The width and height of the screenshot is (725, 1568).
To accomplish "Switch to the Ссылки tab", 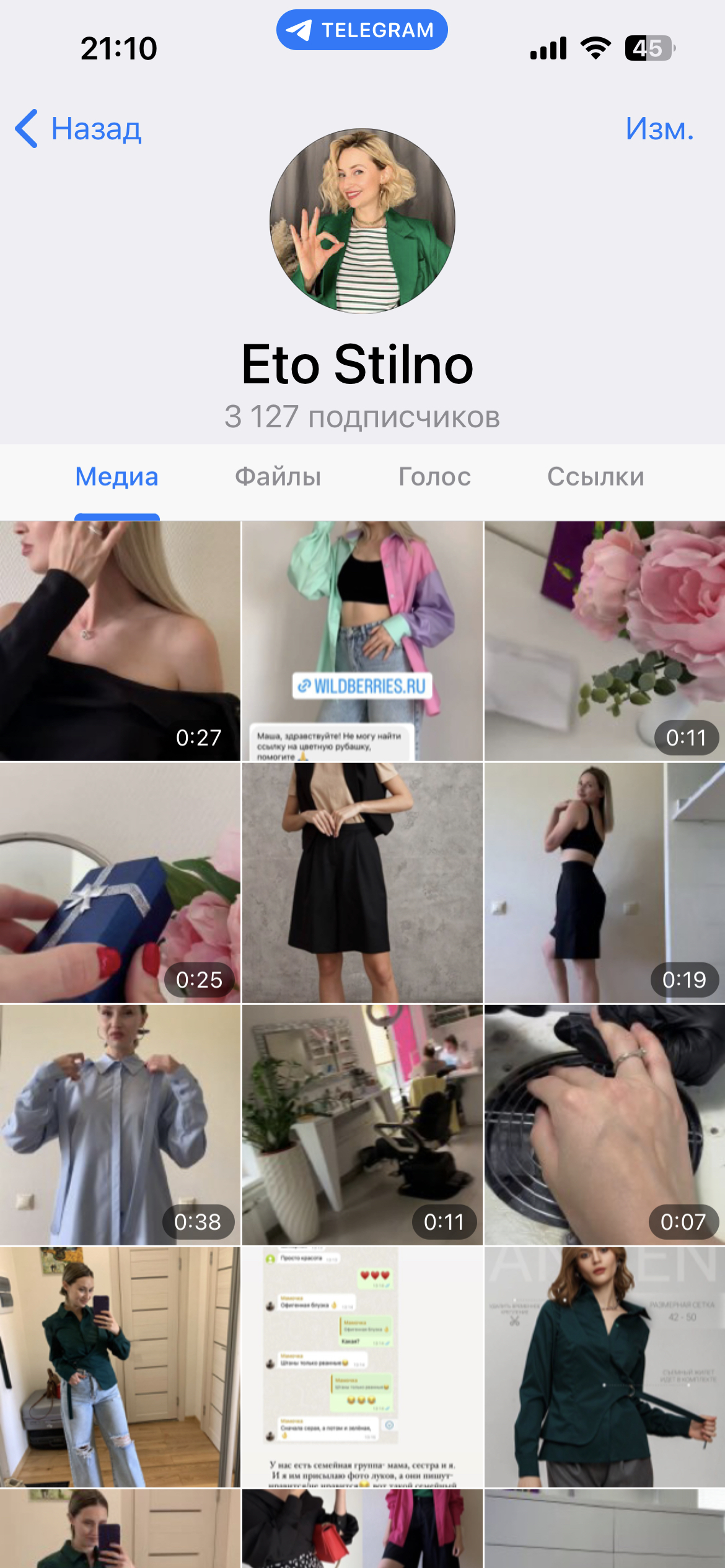I will 595,476.
